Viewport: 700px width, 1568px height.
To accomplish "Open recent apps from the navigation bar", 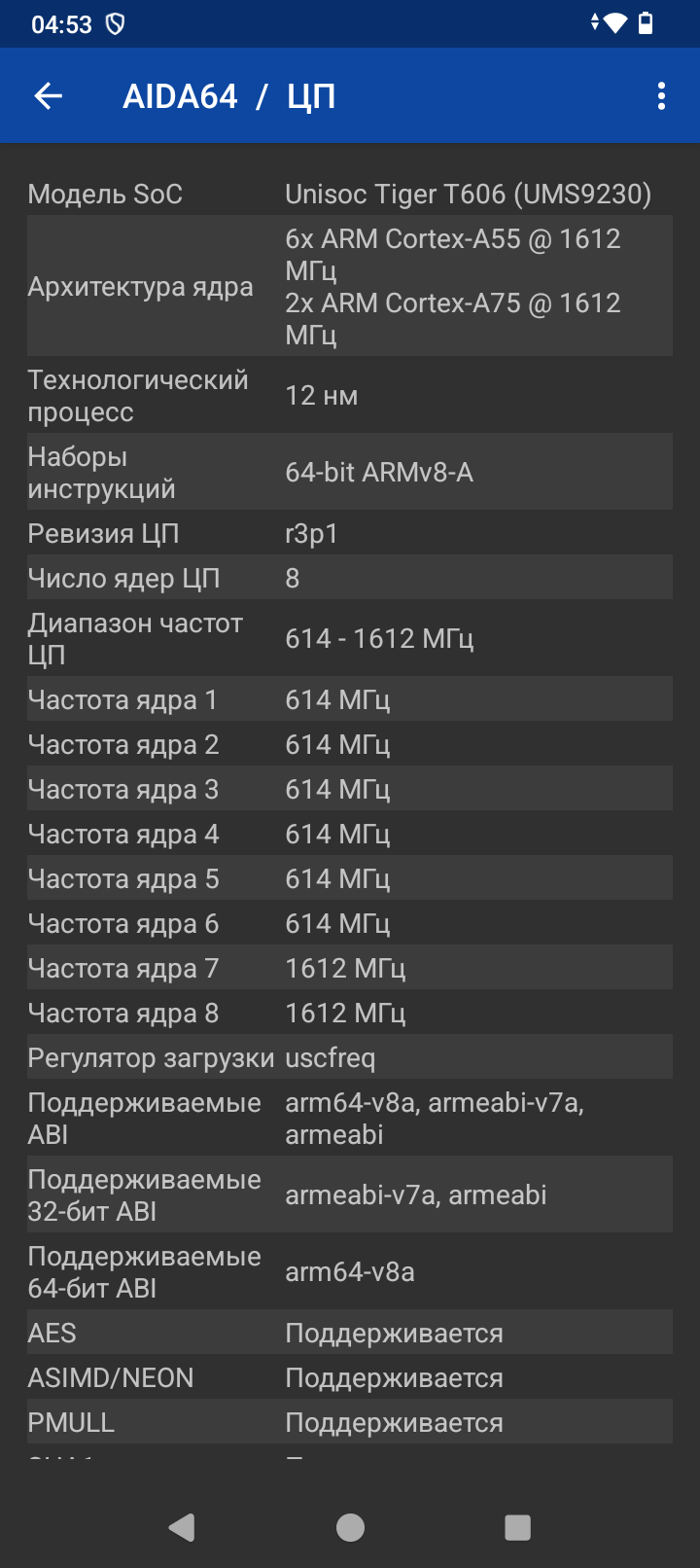I will point(517,1527).
